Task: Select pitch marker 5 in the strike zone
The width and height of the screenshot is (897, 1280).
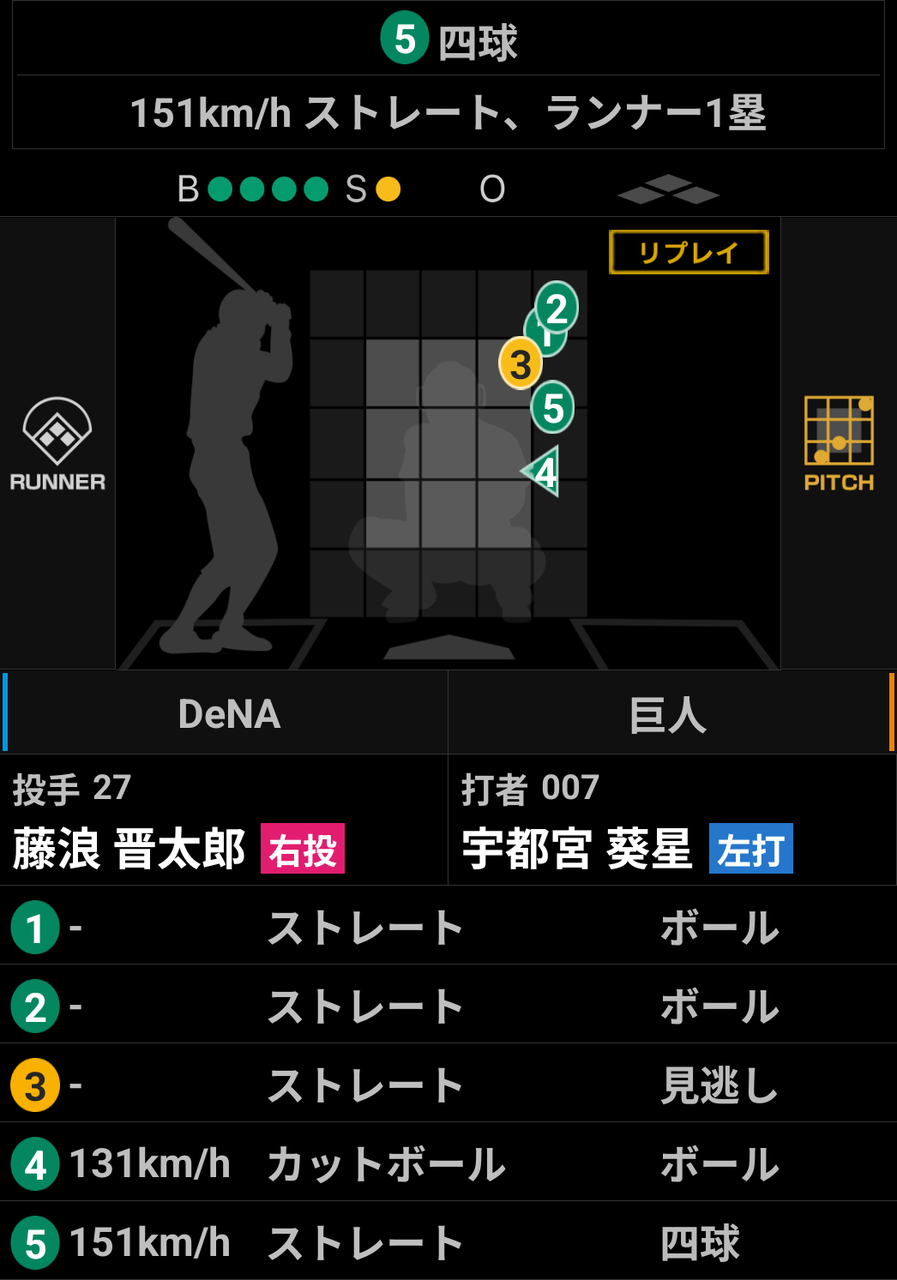Action: [552, 407]
